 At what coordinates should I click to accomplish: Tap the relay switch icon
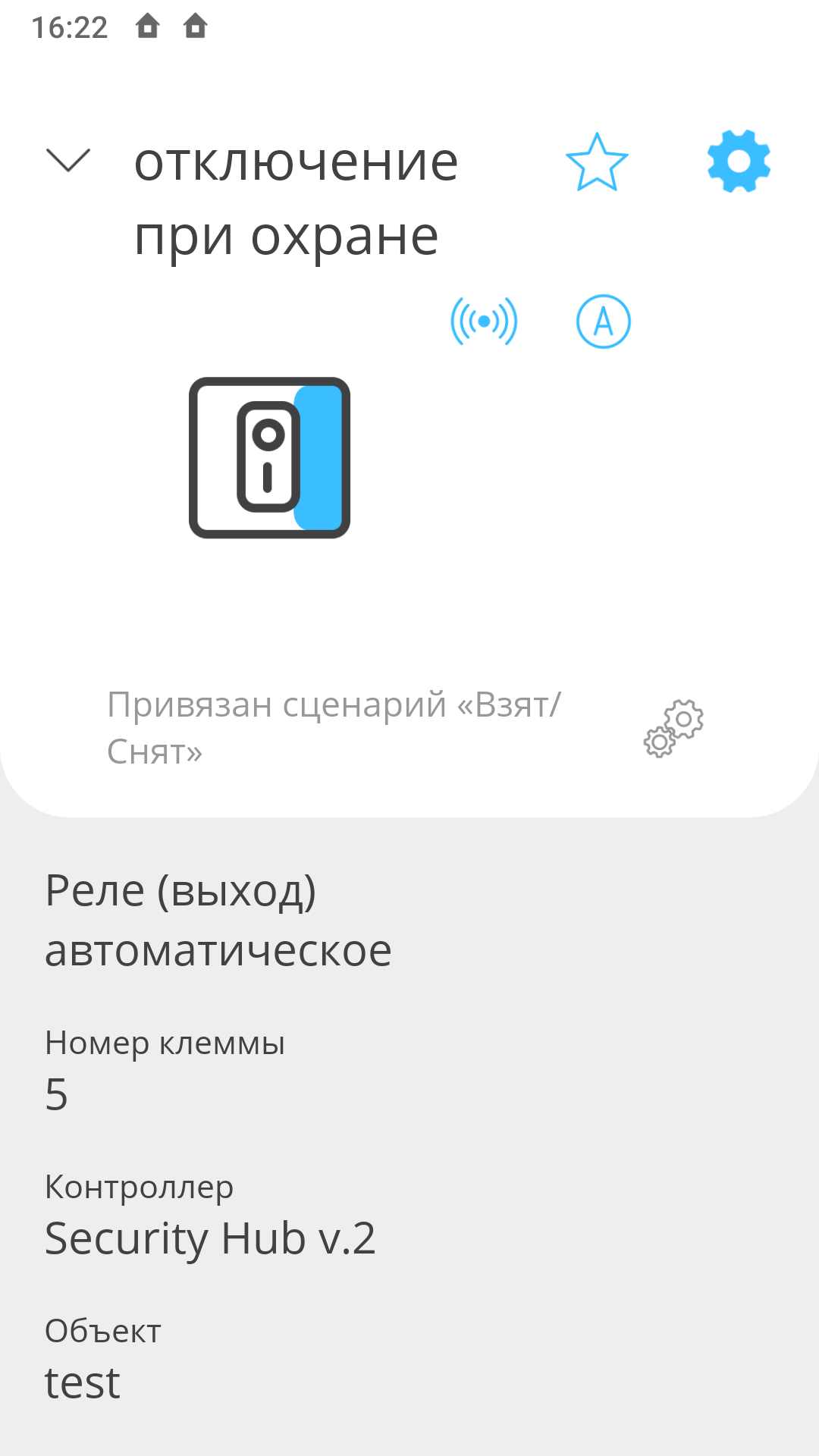click(269, 458)
